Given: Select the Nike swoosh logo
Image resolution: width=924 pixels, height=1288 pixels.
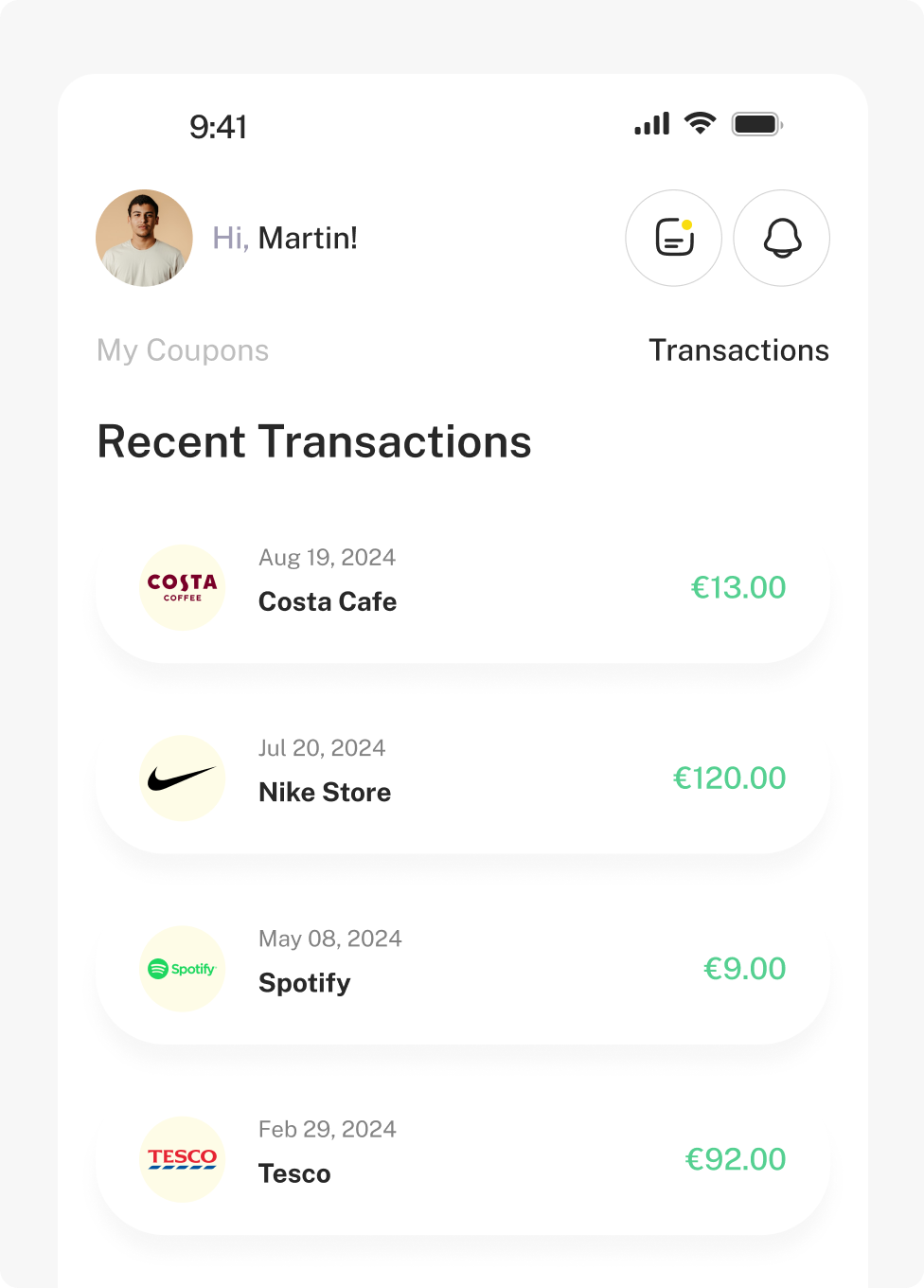Looking at the screenshot, I should tap(182, 778).
